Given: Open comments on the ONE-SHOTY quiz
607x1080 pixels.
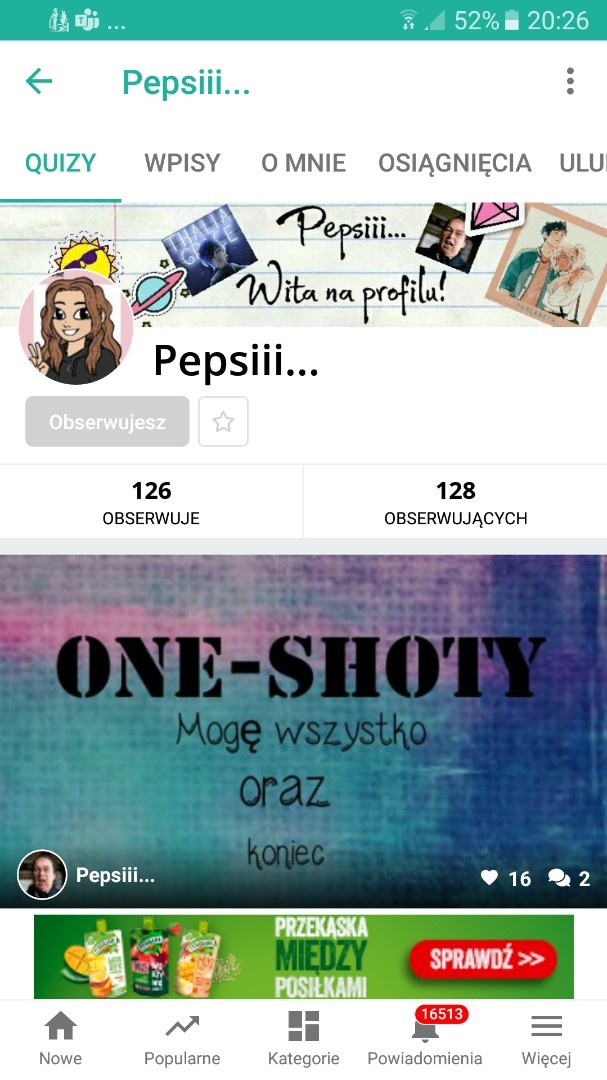Looking at the screenshot, I should pyautogui.click(x=560, y=878).
